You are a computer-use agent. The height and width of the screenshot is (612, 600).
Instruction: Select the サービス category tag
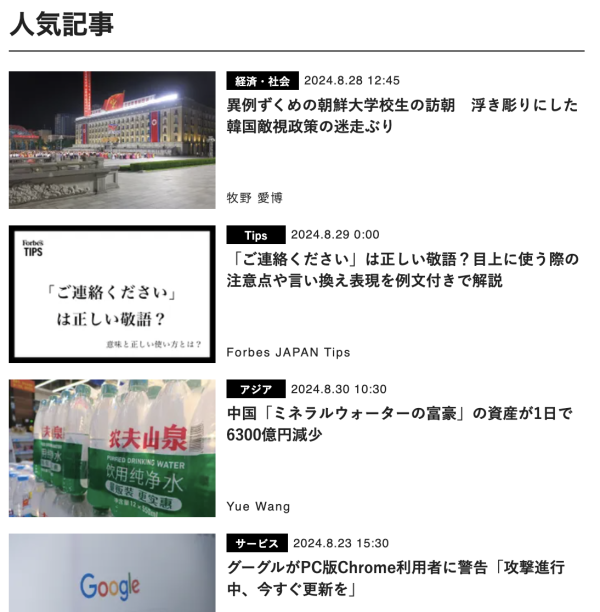(257, 543)
